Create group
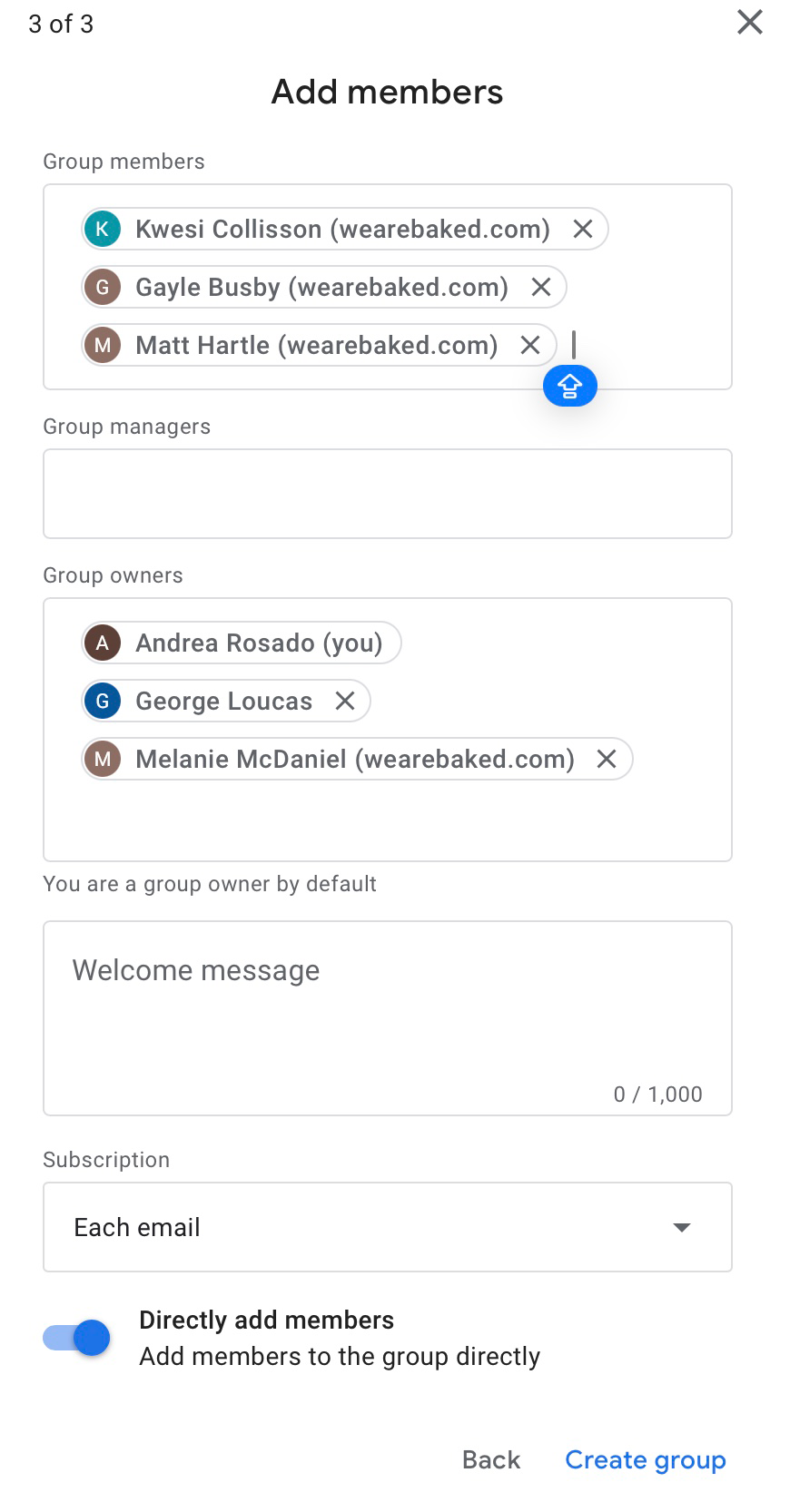The image size is (790, 1512). (x=645, y=1459)
